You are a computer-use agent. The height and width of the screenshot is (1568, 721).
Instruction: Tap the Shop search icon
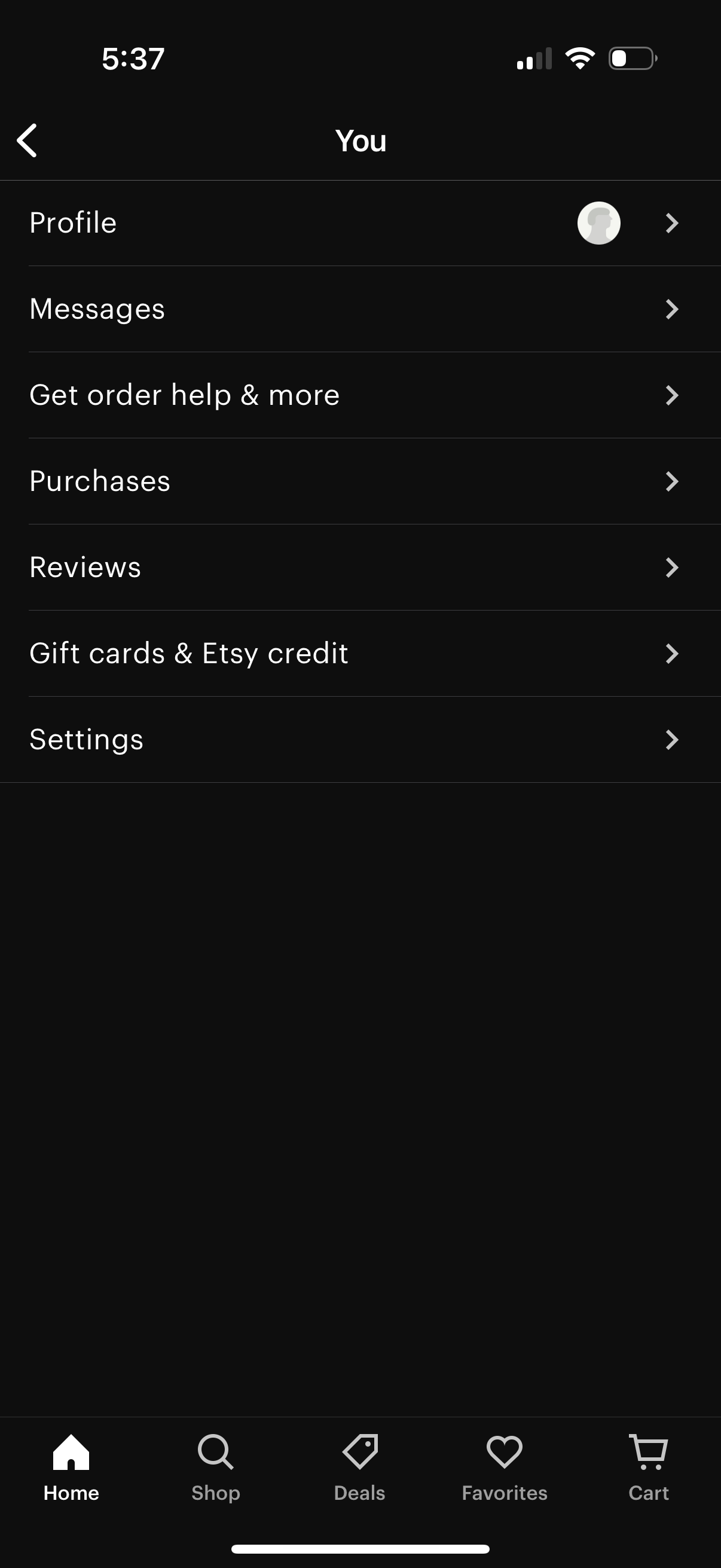[215, 1452]
